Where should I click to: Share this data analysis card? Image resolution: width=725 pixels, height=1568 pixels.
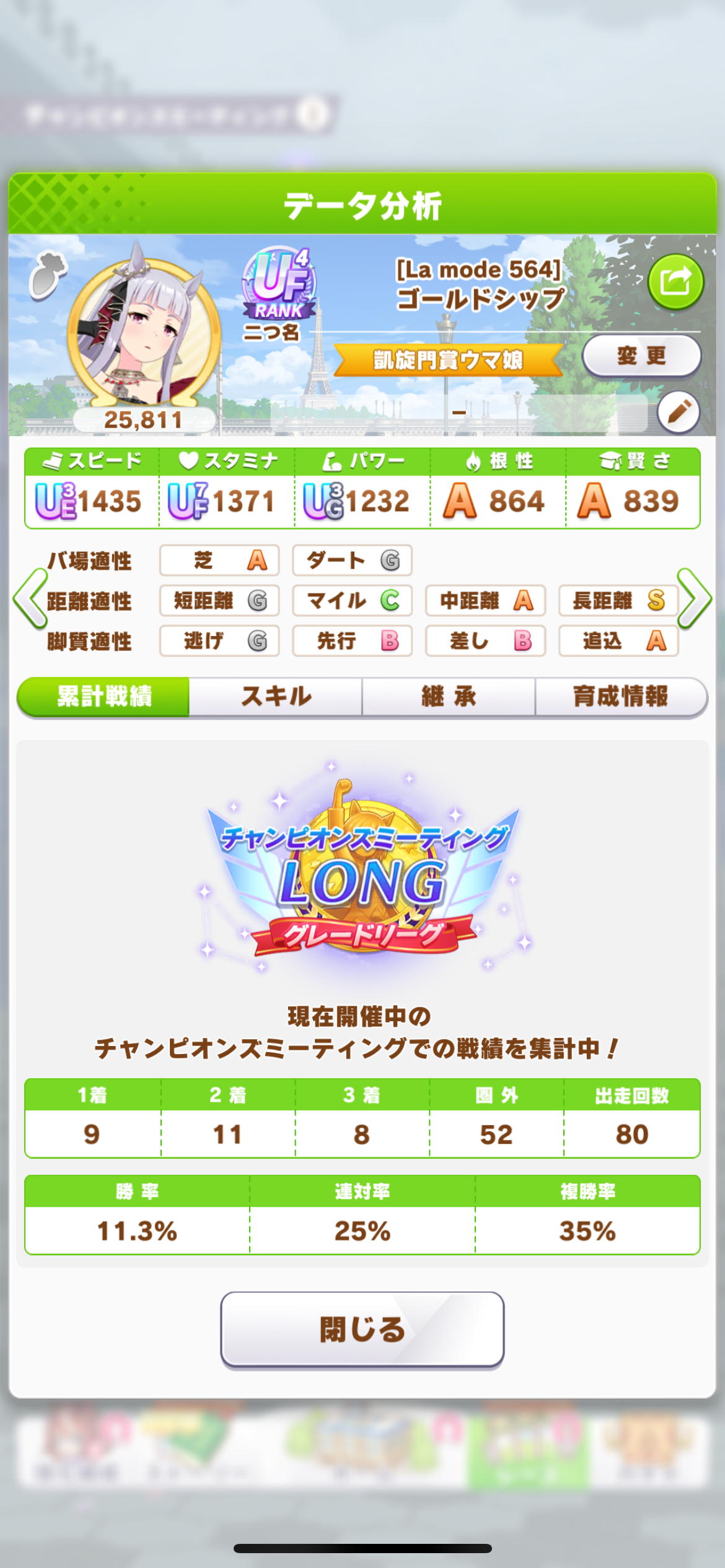click(675, 282)
